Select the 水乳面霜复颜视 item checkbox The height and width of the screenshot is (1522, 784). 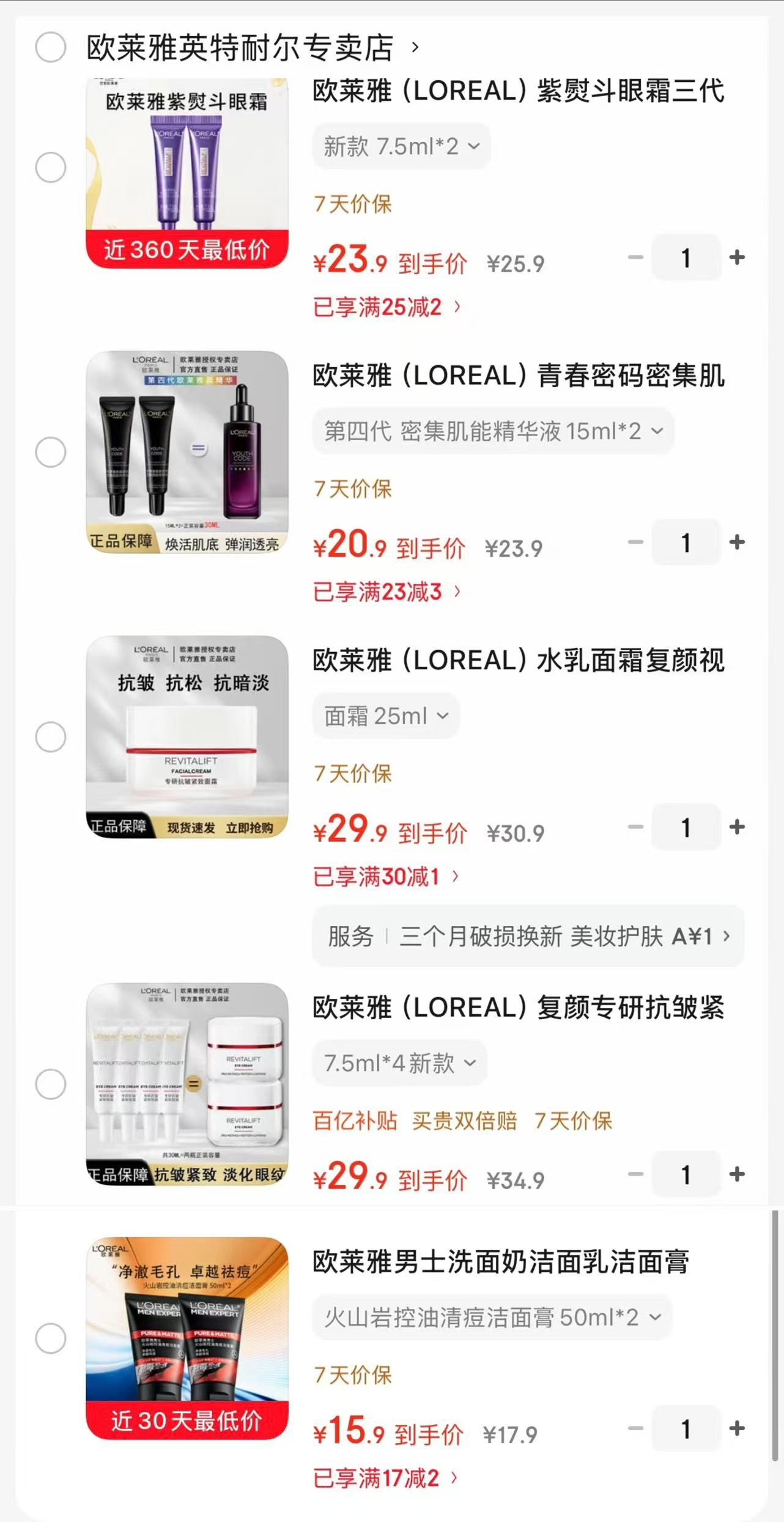(51, 737)
